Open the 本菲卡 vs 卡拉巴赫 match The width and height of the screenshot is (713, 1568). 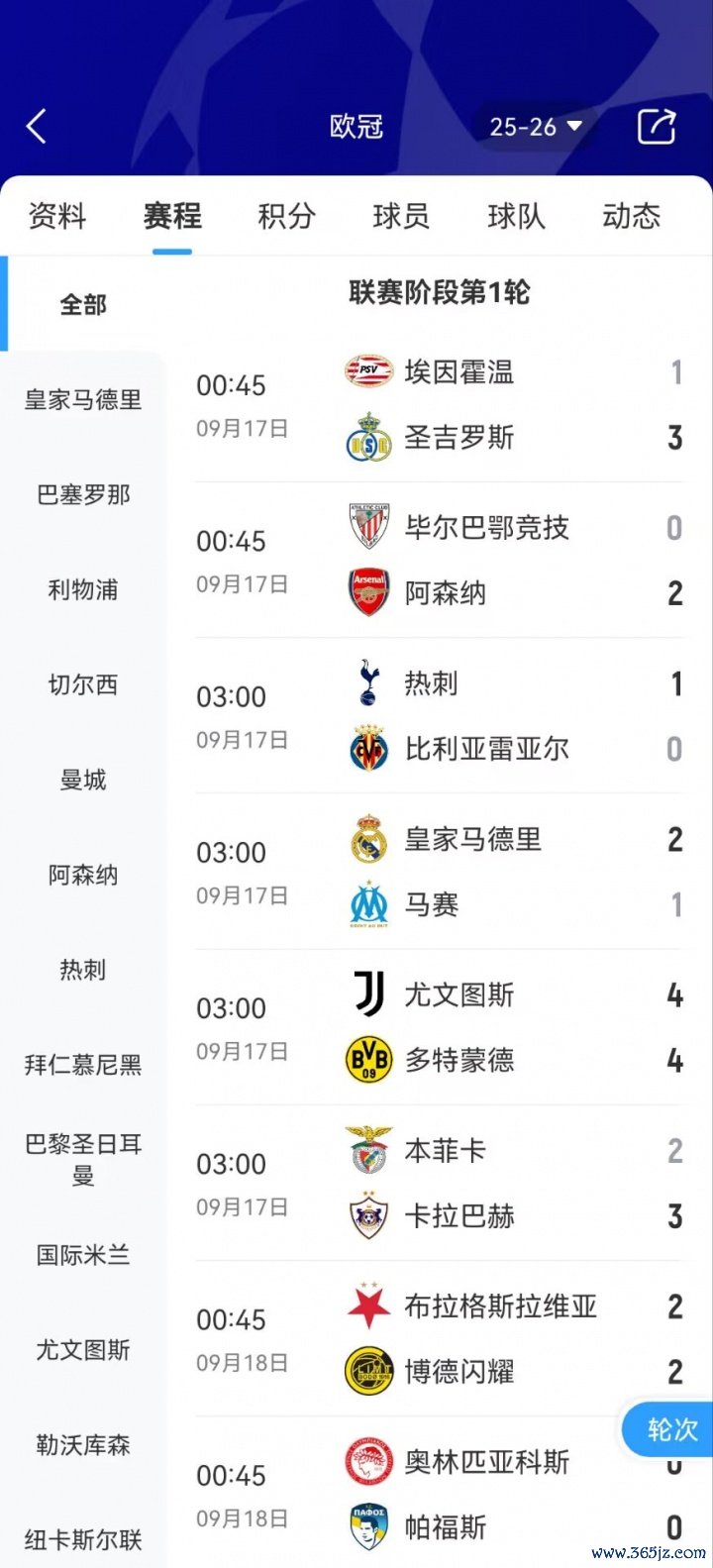(x=440, y=1183)
